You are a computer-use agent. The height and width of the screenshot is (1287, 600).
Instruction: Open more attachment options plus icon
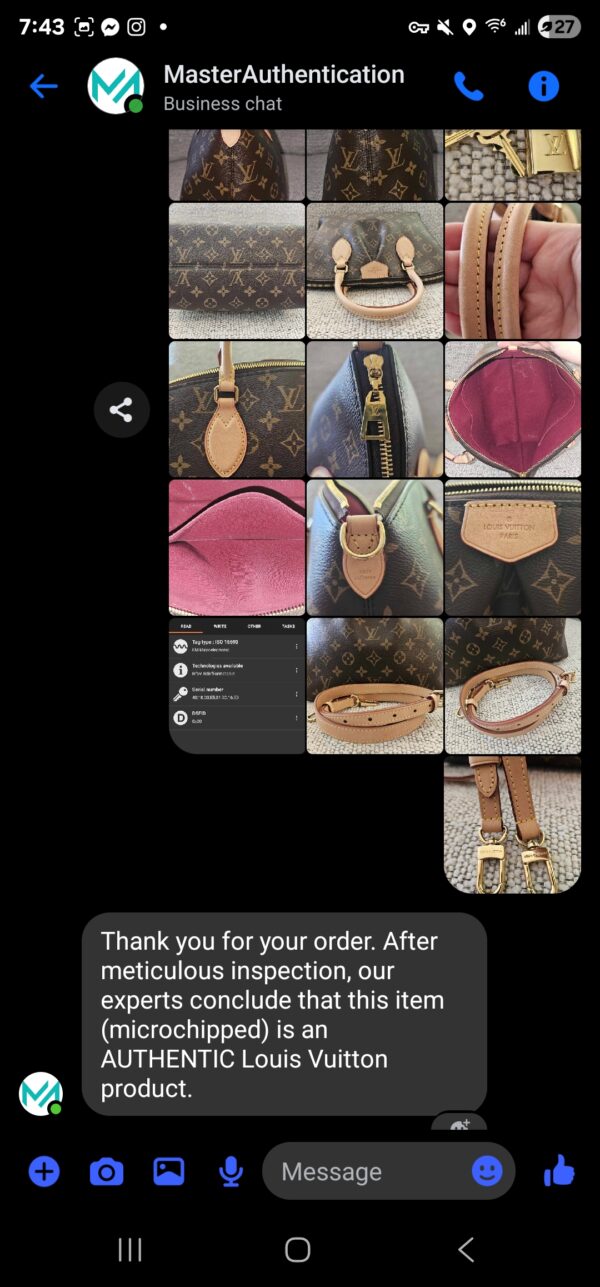coord(44,1171)
